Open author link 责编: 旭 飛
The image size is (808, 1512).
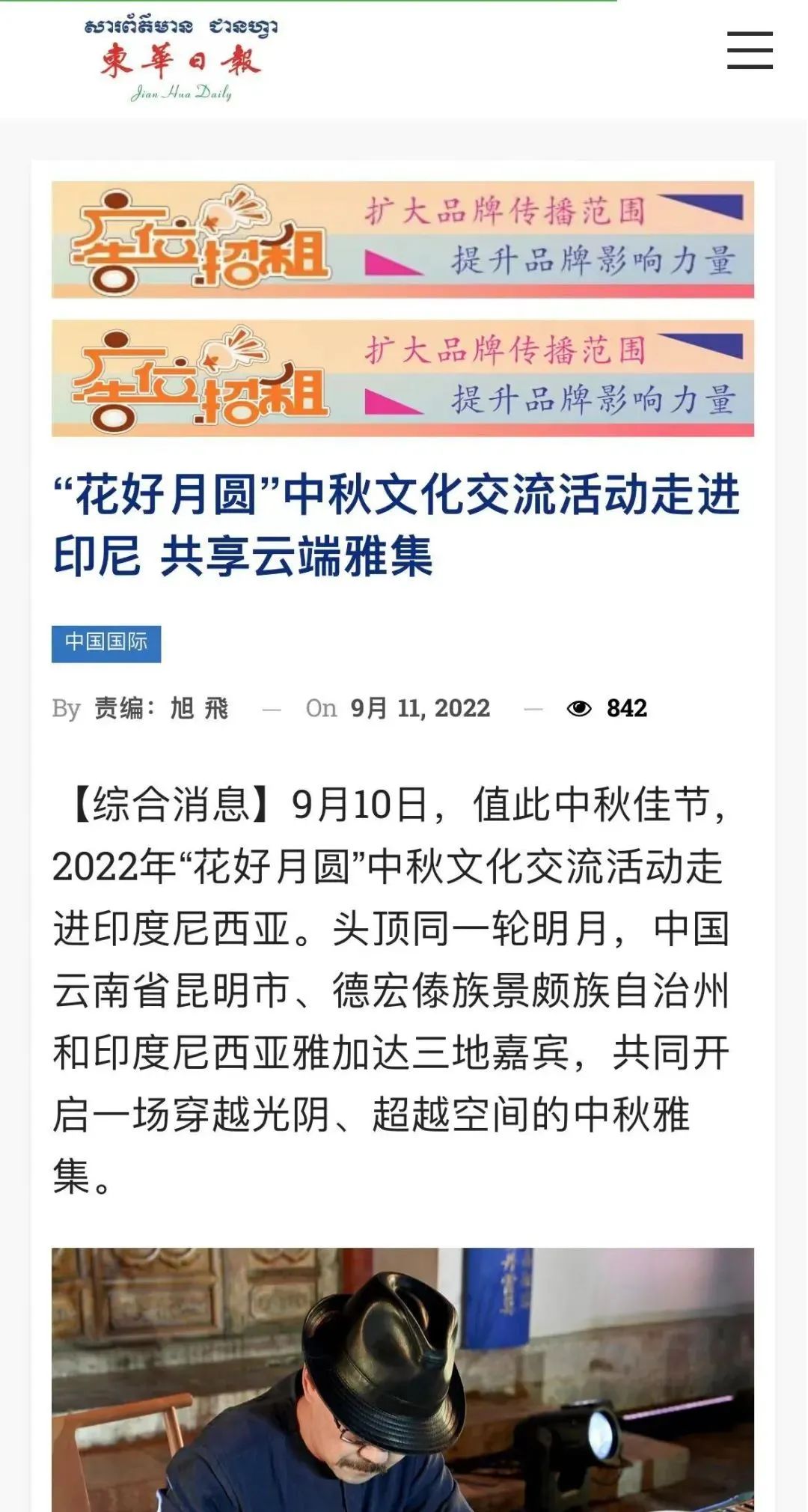click(x=161, y=708)
